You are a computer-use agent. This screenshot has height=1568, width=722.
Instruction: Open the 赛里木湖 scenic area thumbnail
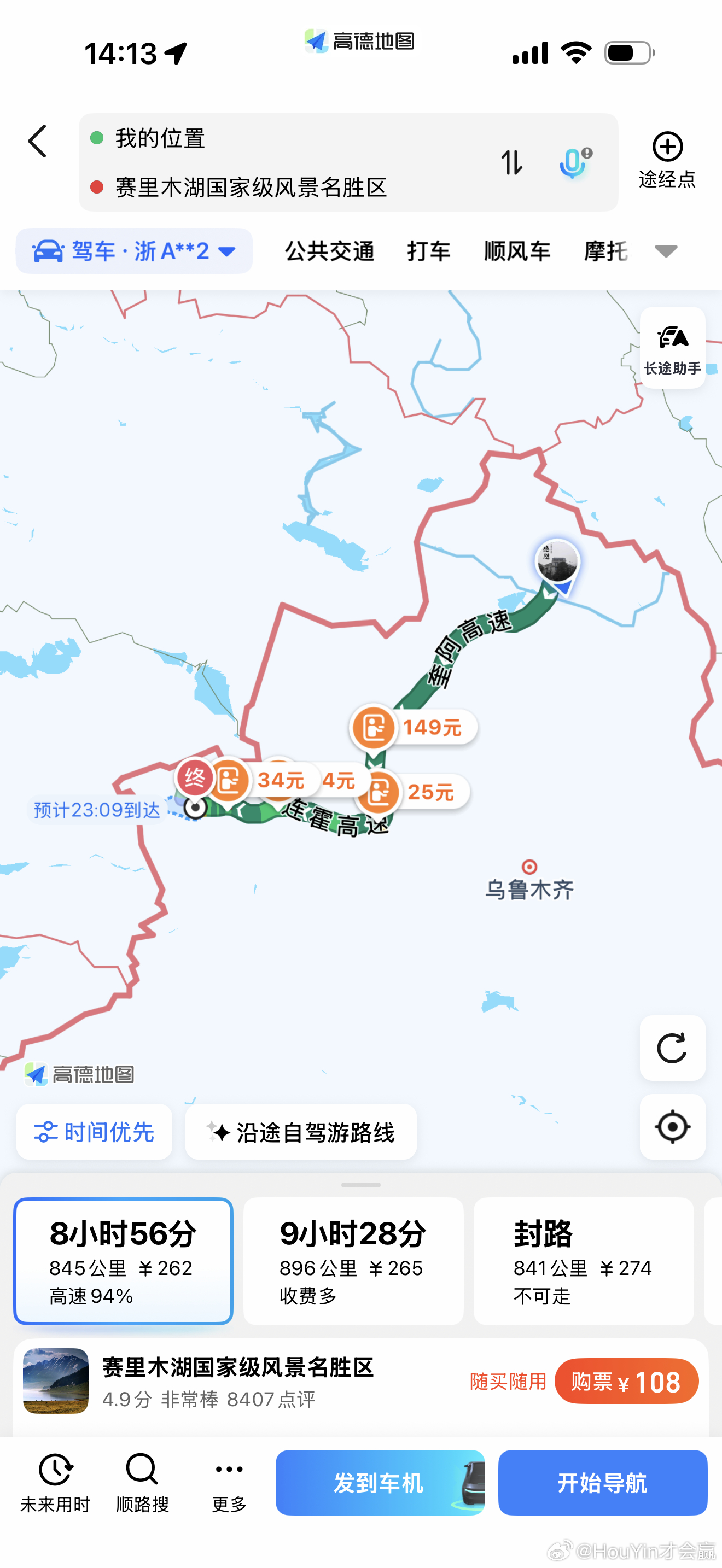55,1380
